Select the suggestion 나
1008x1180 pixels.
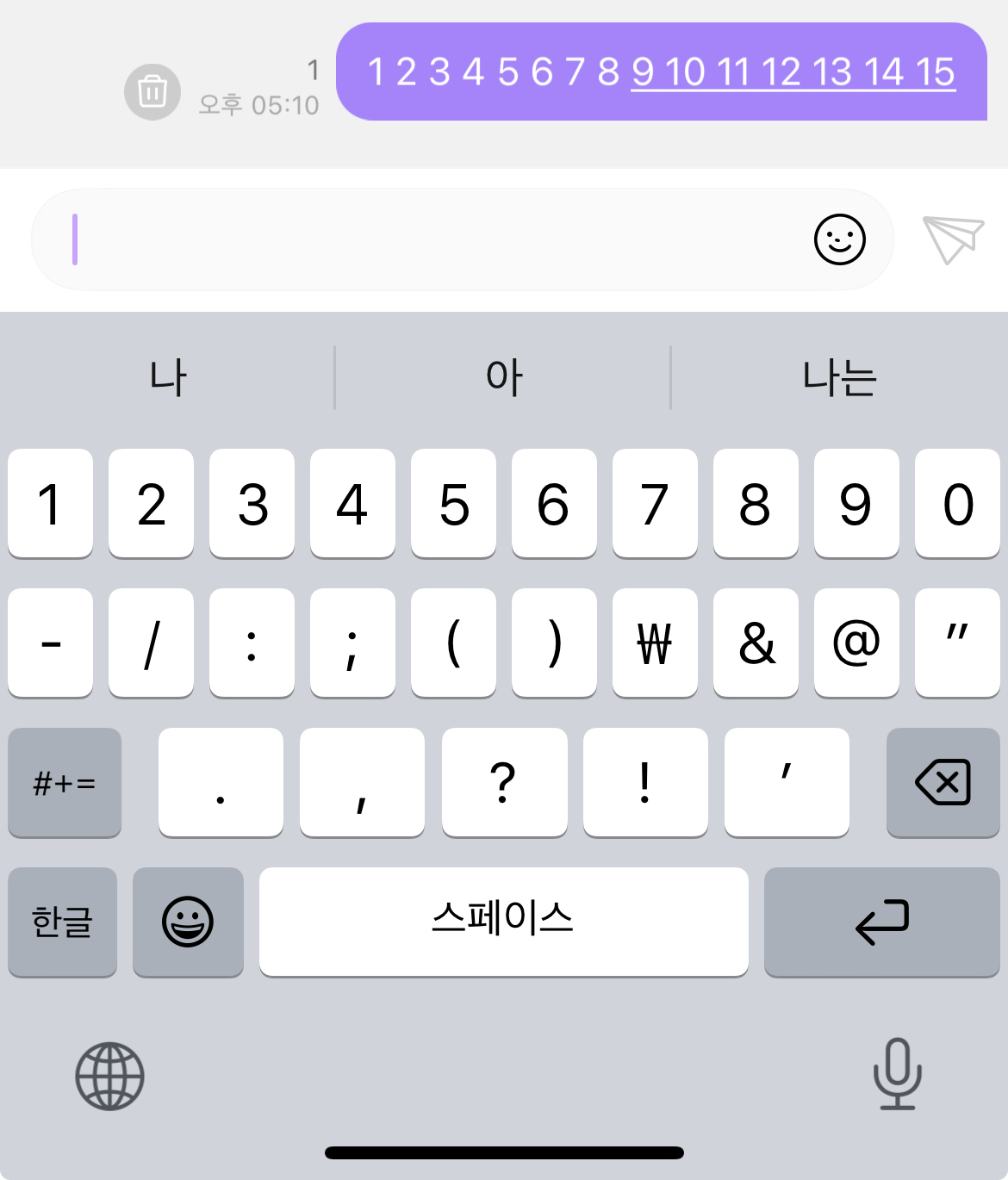click(x=167, y=376)
